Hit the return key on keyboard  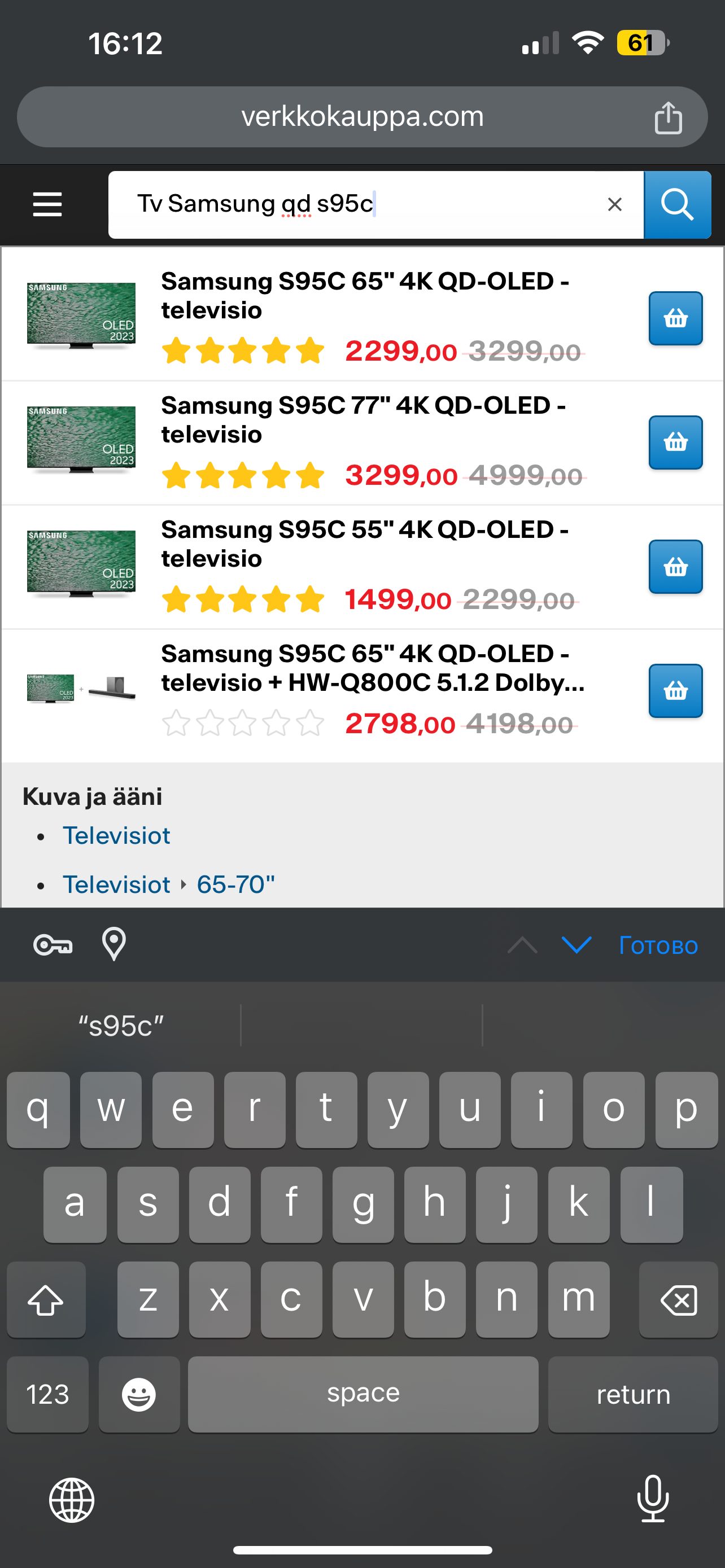point(632,1395)
